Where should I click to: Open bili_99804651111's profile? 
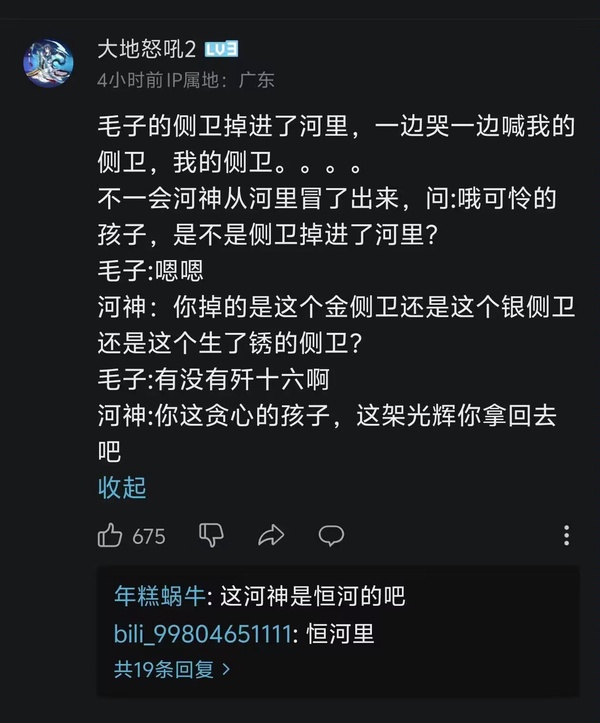203,634
